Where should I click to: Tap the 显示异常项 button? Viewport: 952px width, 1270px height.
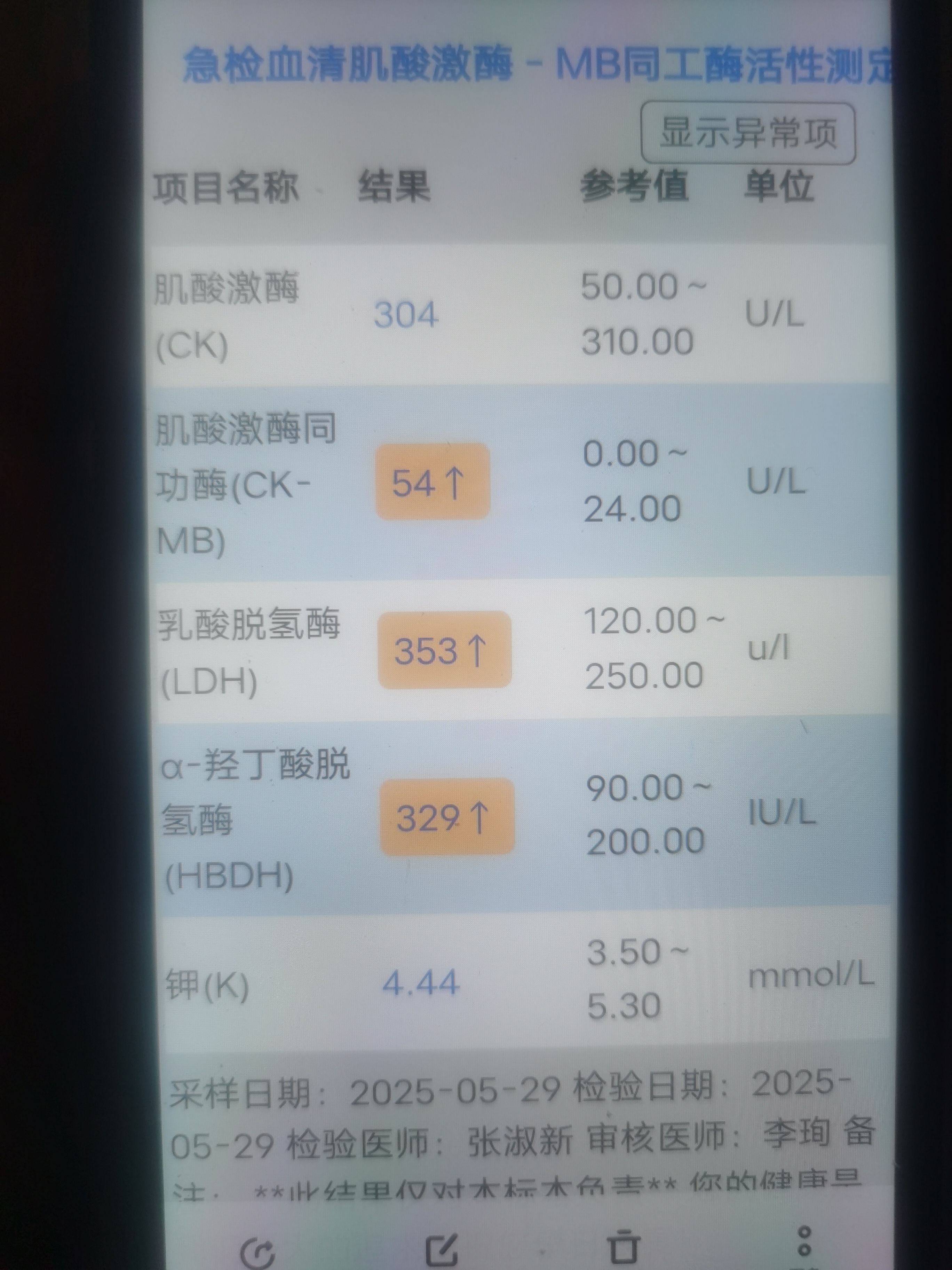(x=748, y=133)
